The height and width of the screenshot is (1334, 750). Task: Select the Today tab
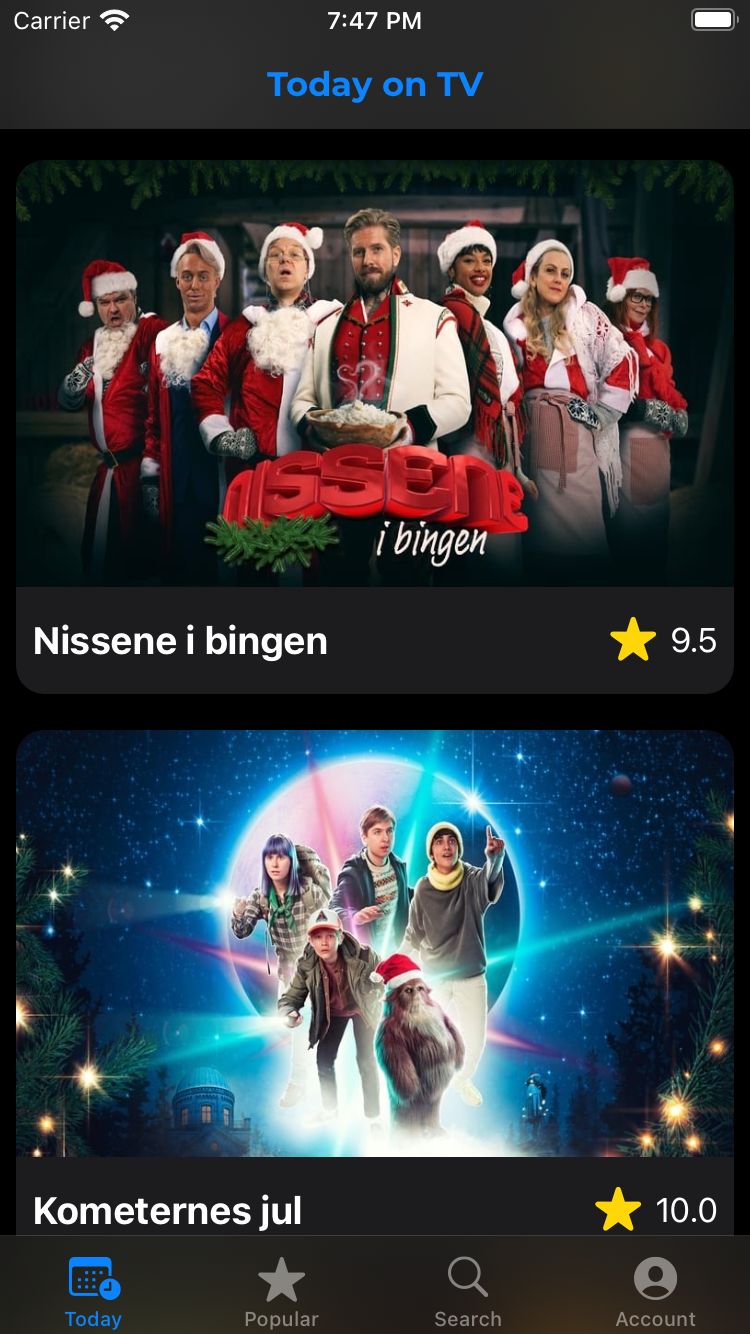coord(93,1291)
